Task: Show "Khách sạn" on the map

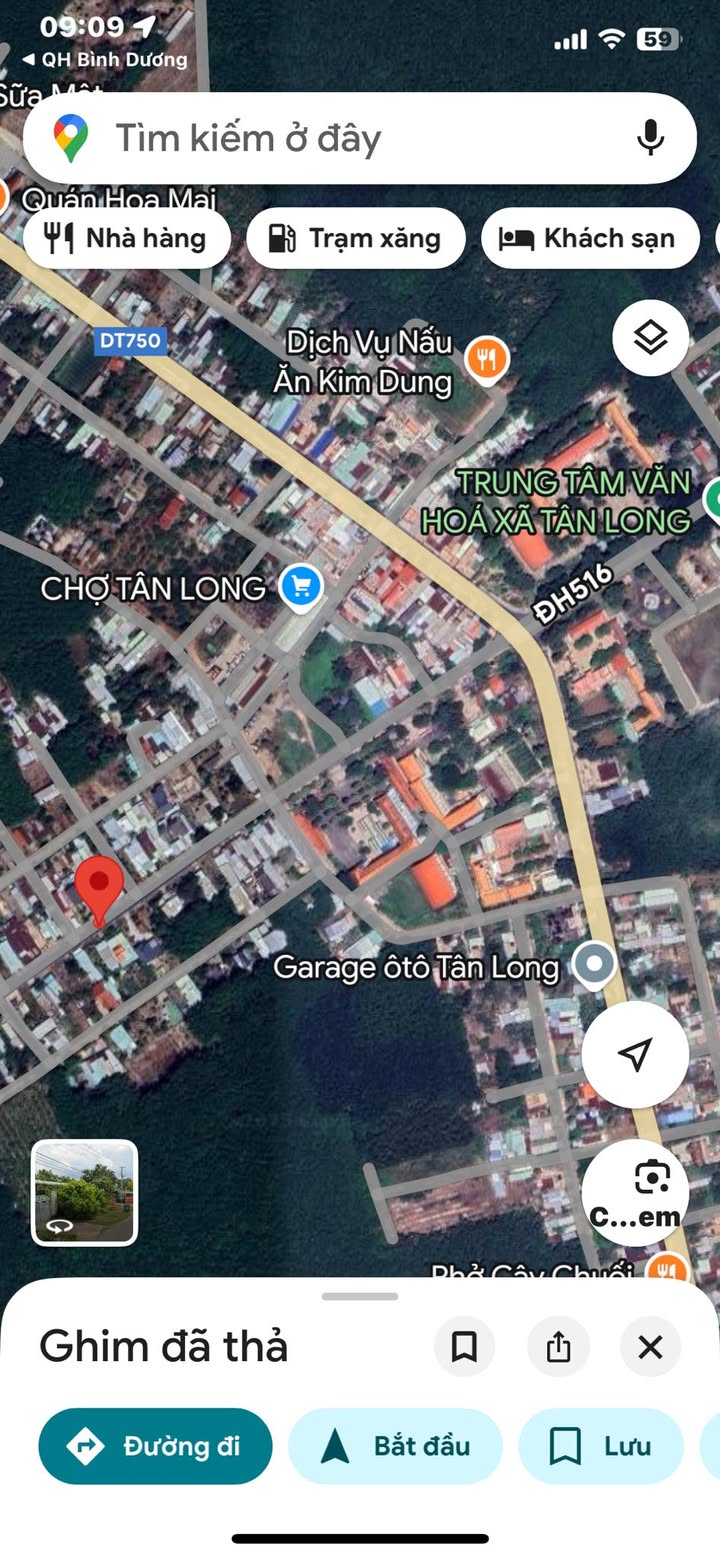Action: click(590, 239)
